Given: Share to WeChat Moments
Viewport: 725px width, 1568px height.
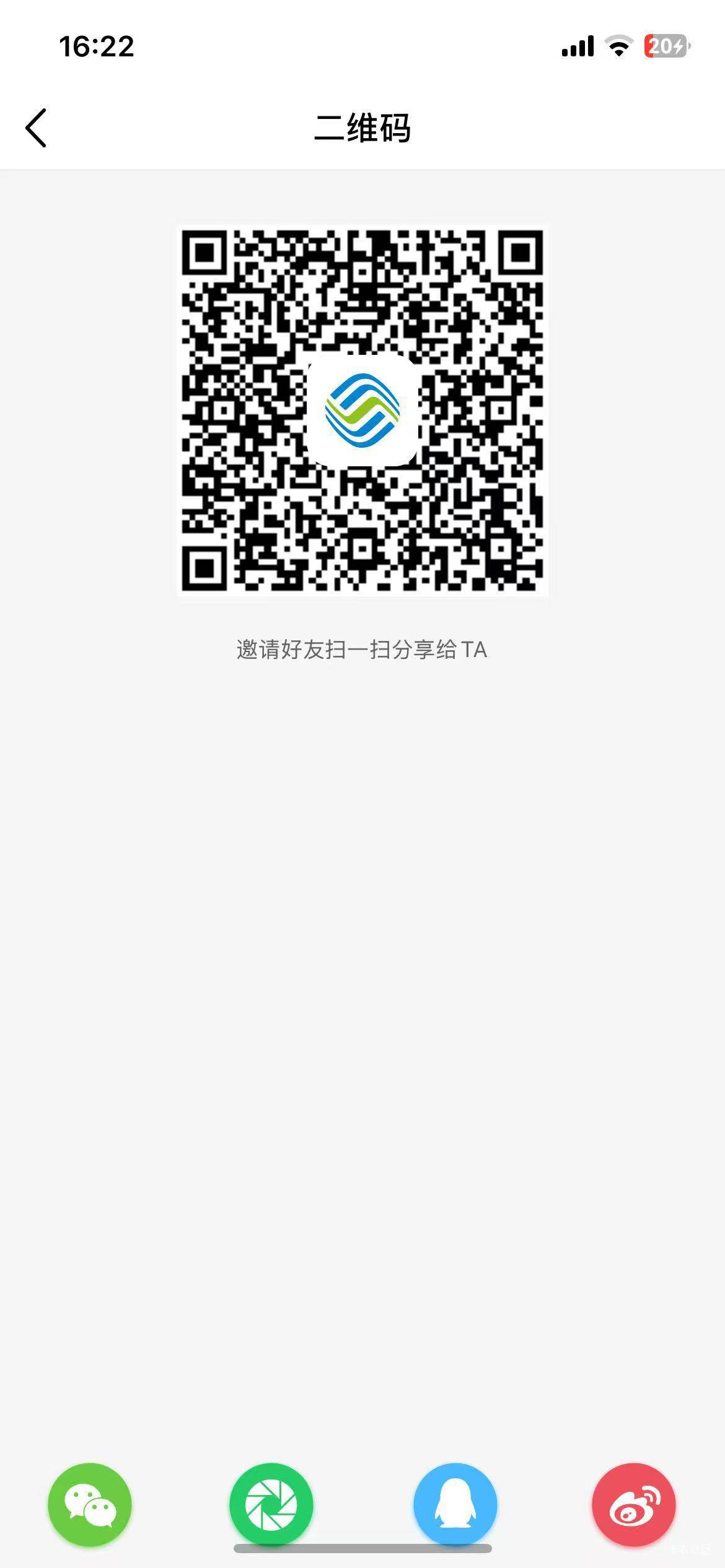Looking at the screenshot, I should 271,1504.
